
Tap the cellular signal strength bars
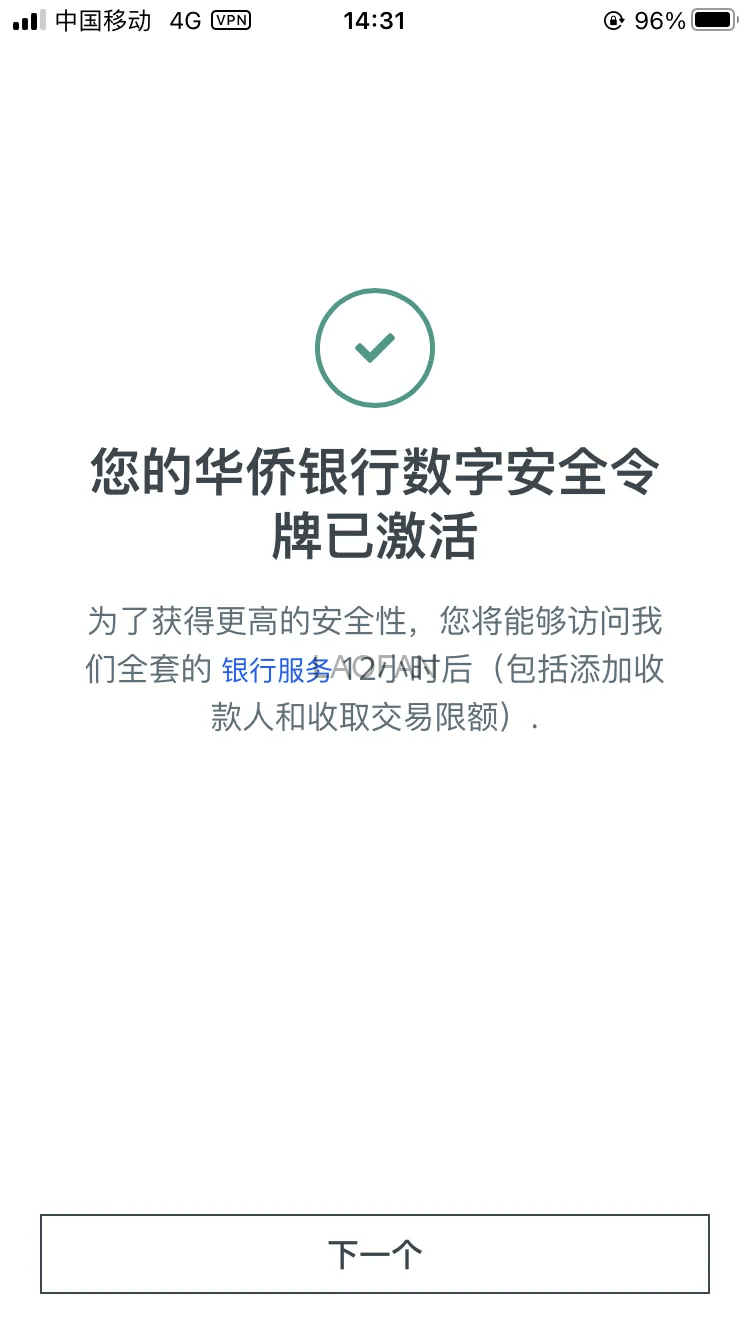pyautogui.click(x=27, y=20)
